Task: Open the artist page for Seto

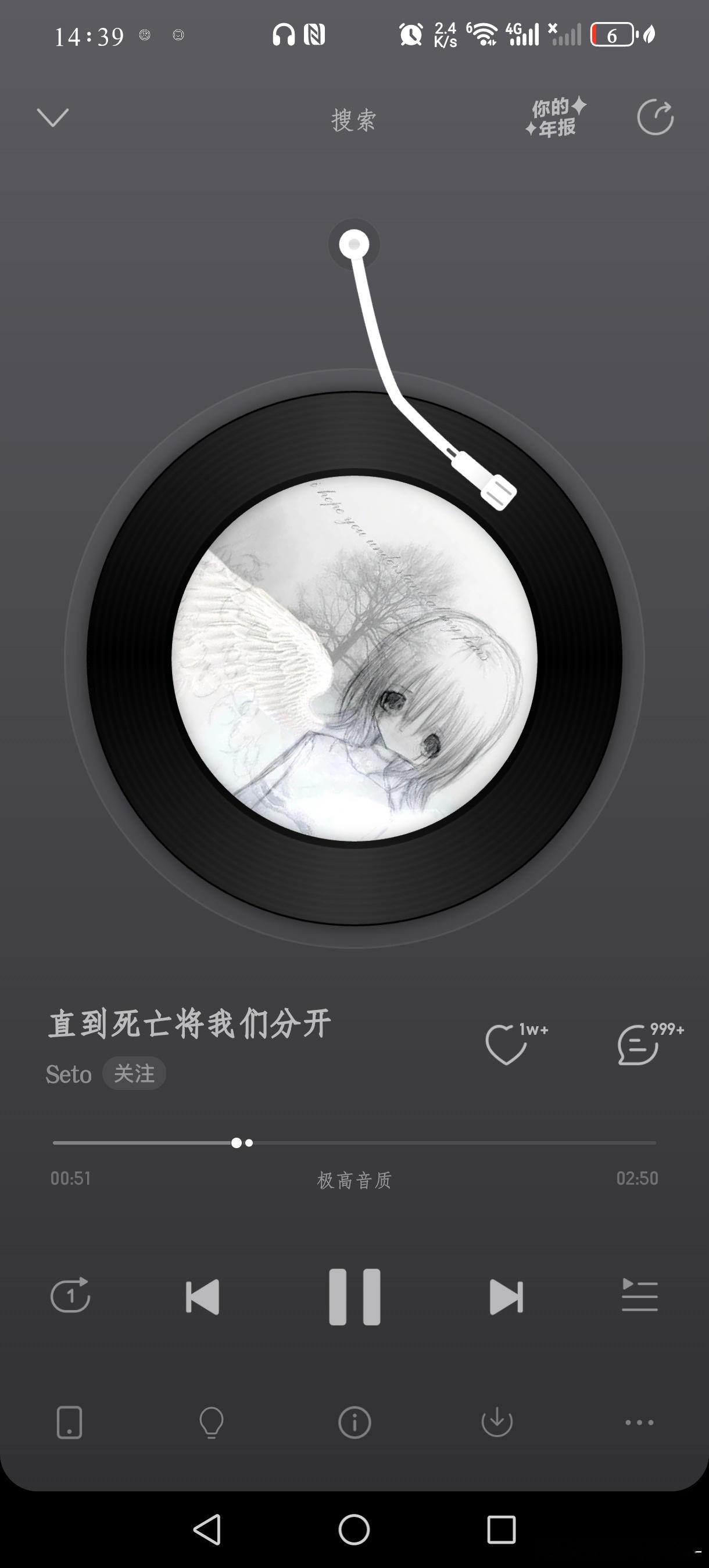Action: coord(69,1074)
